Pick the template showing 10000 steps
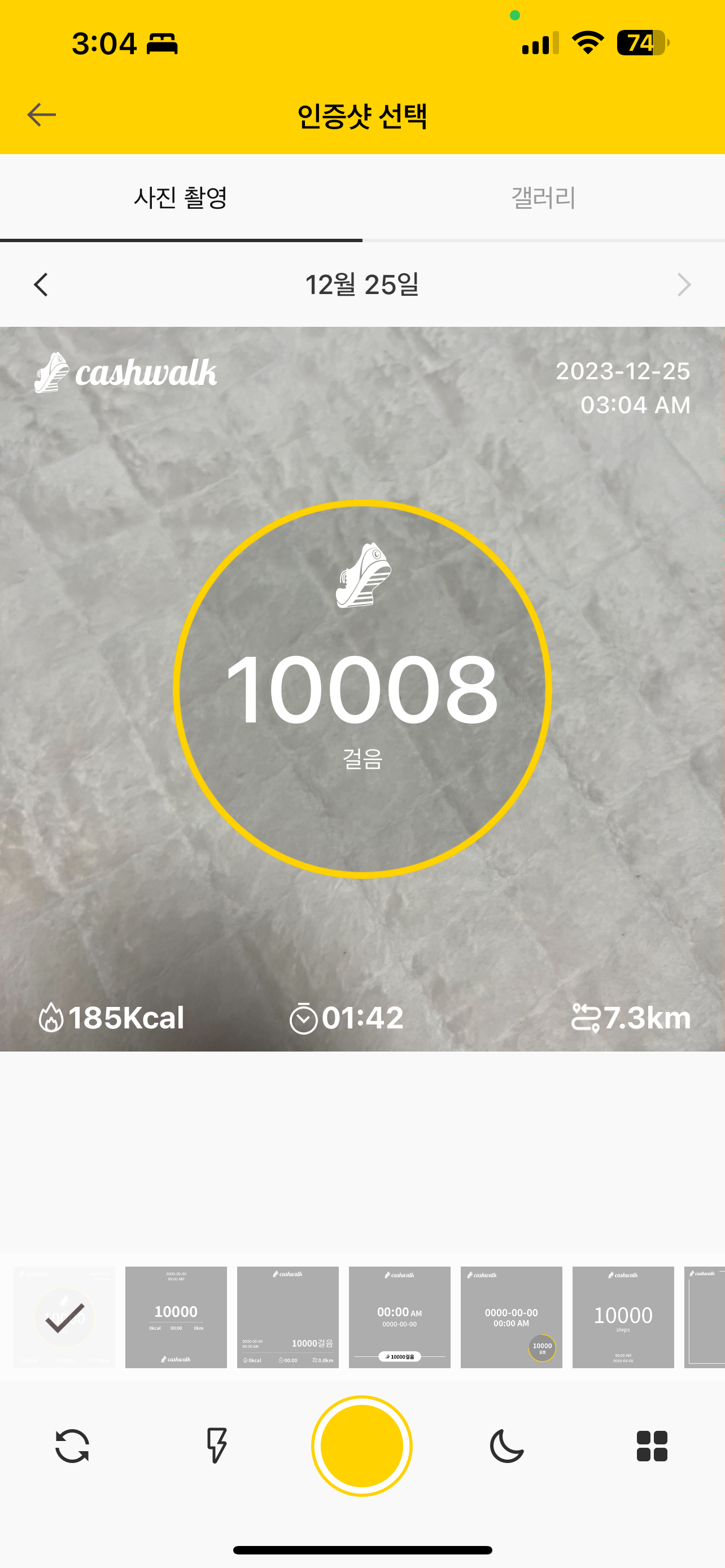This screenshot has width=725, height=1568. click(x=623, y=1318)
